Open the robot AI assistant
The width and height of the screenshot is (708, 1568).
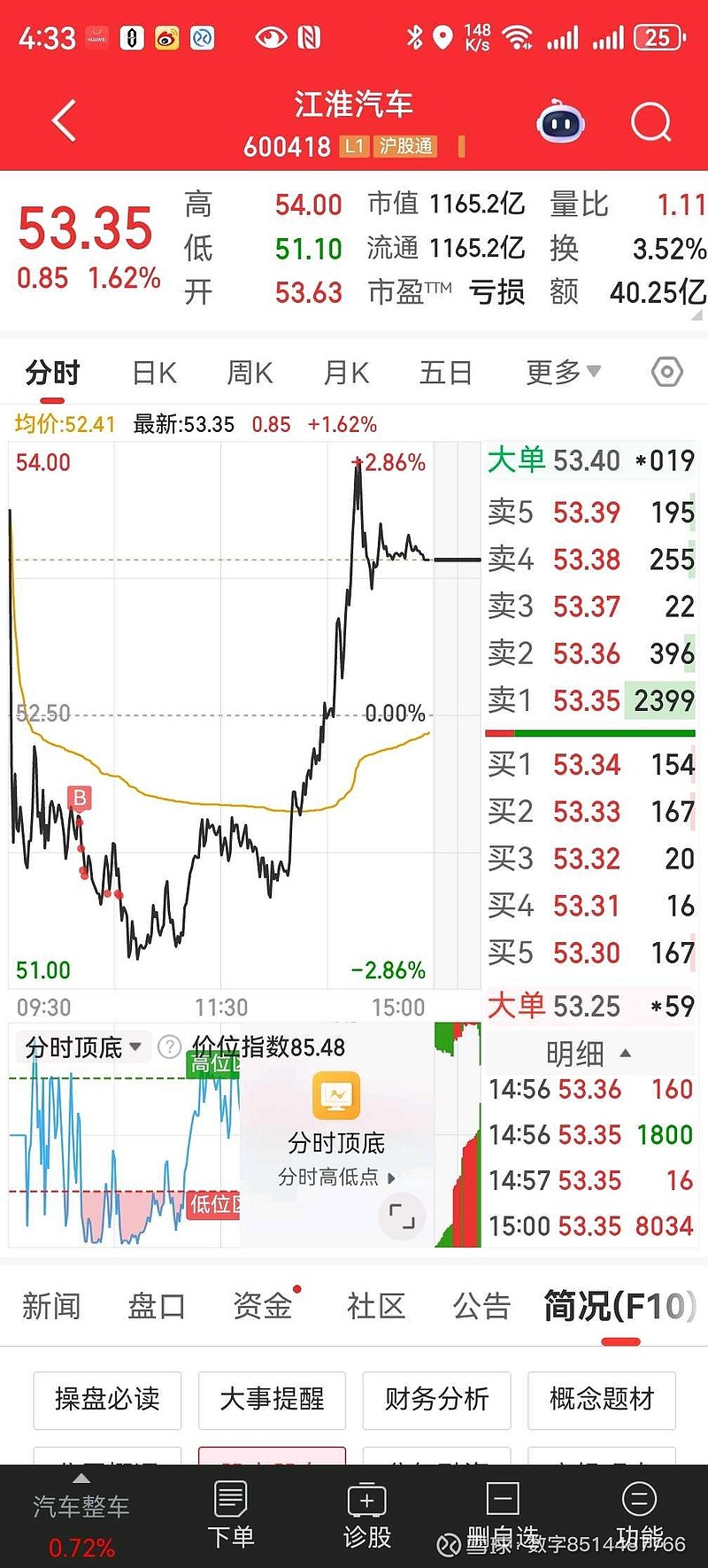[x=560, y=122]
